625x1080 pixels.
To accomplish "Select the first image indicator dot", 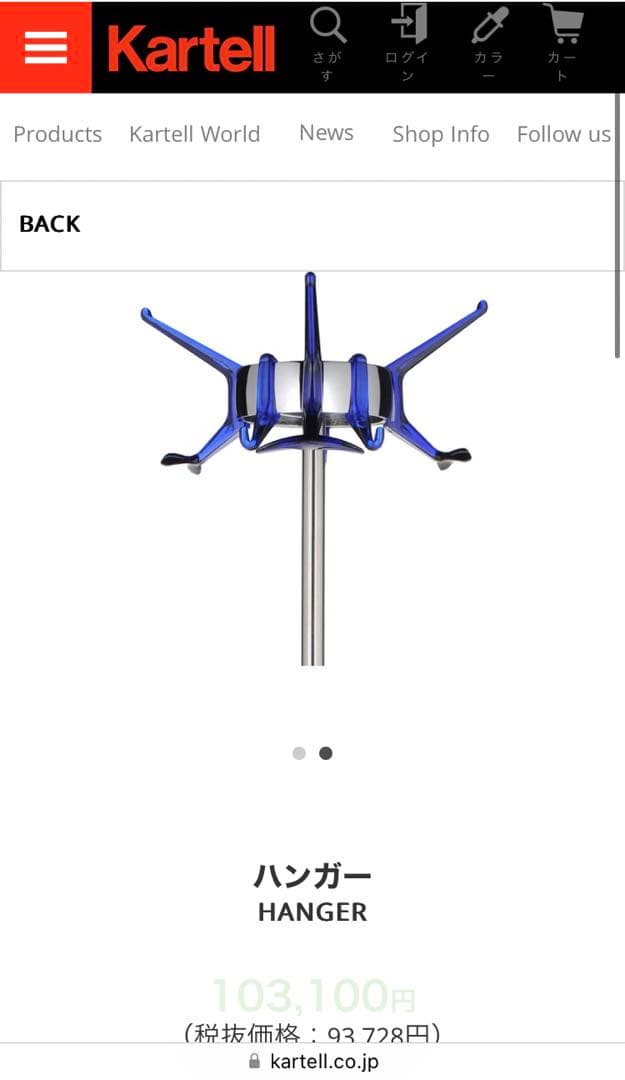I will coord(299,753).
